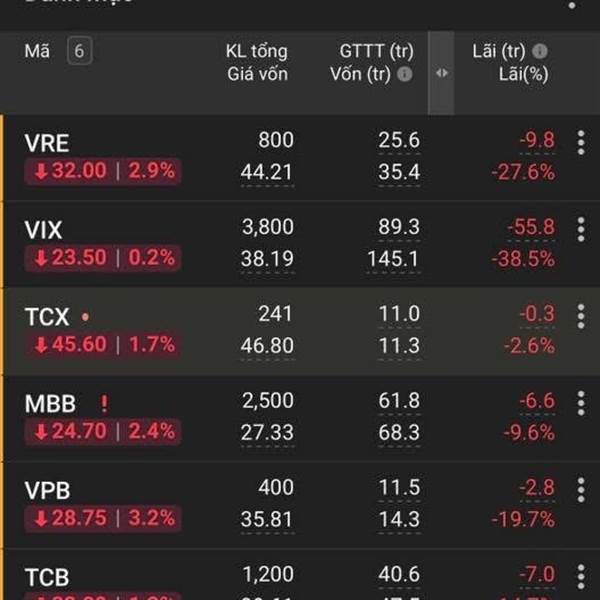Show info about Lãi (tr)
The width and height of the screenshot is (600, 600).
click(541, 51)
